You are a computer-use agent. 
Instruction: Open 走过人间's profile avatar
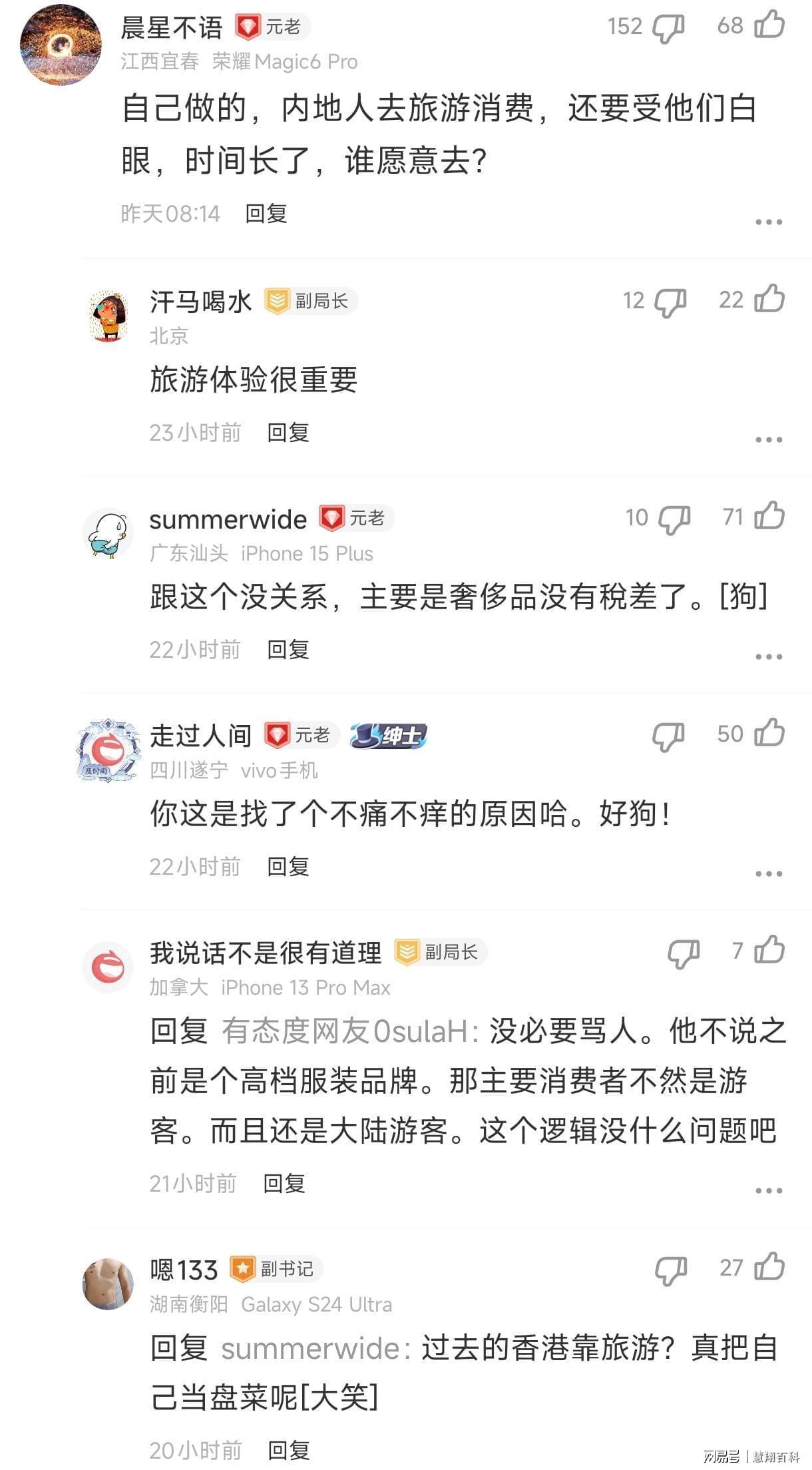(x=108, y=751)
